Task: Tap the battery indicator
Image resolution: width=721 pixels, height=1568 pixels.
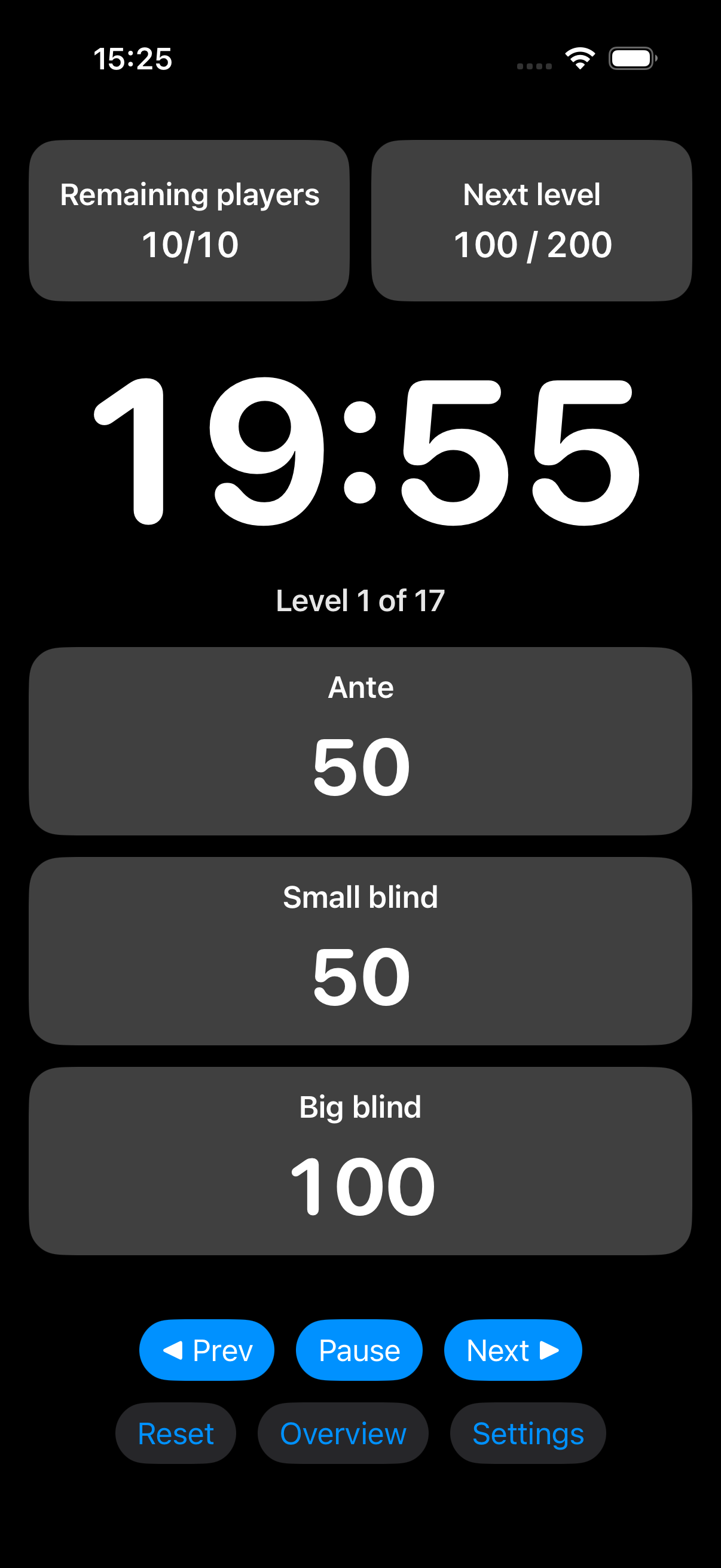Action: pos(632,58)
